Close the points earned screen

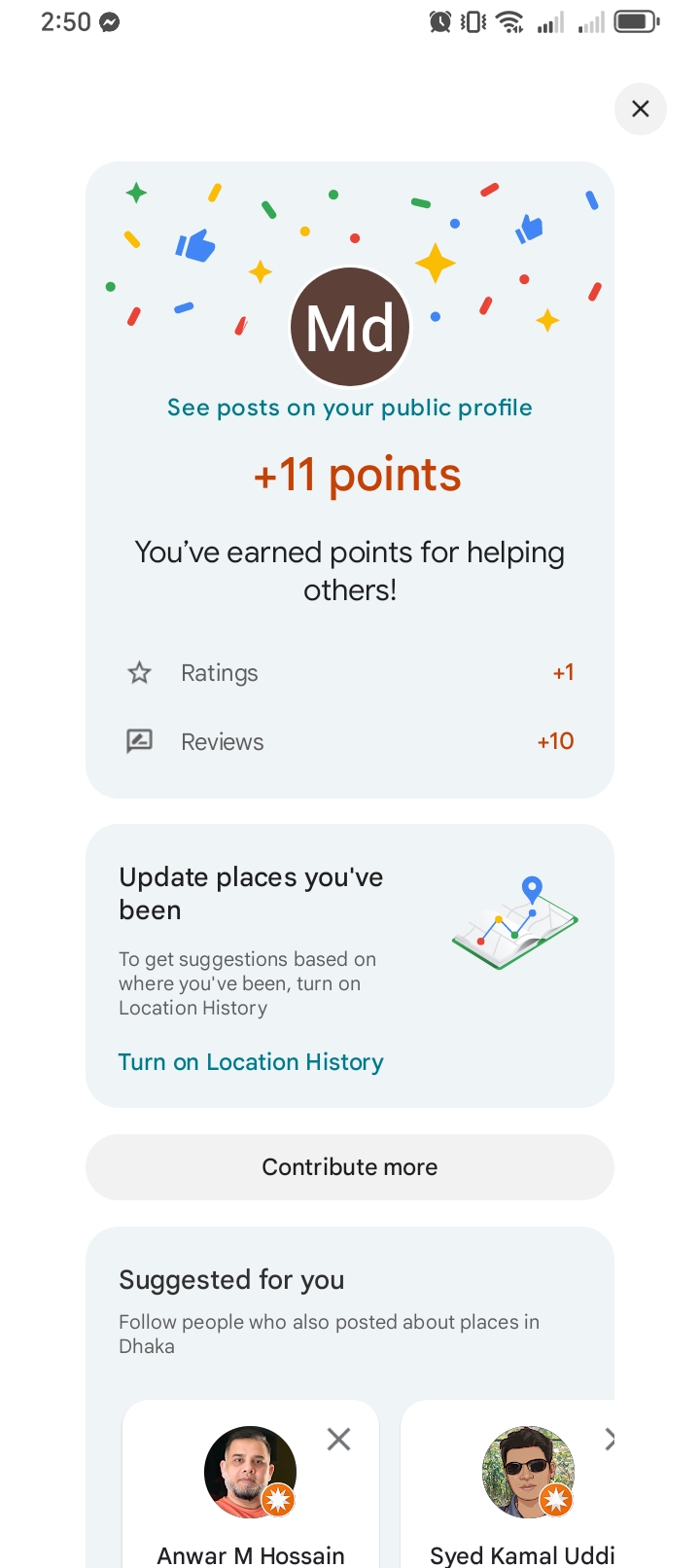(640, 109)
